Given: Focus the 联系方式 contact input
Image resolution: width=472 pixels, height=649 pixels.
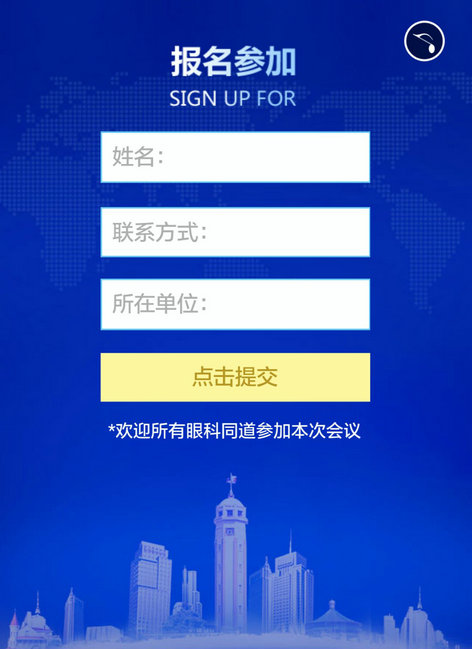Looking at the screenshot, I should coord(235,232).
